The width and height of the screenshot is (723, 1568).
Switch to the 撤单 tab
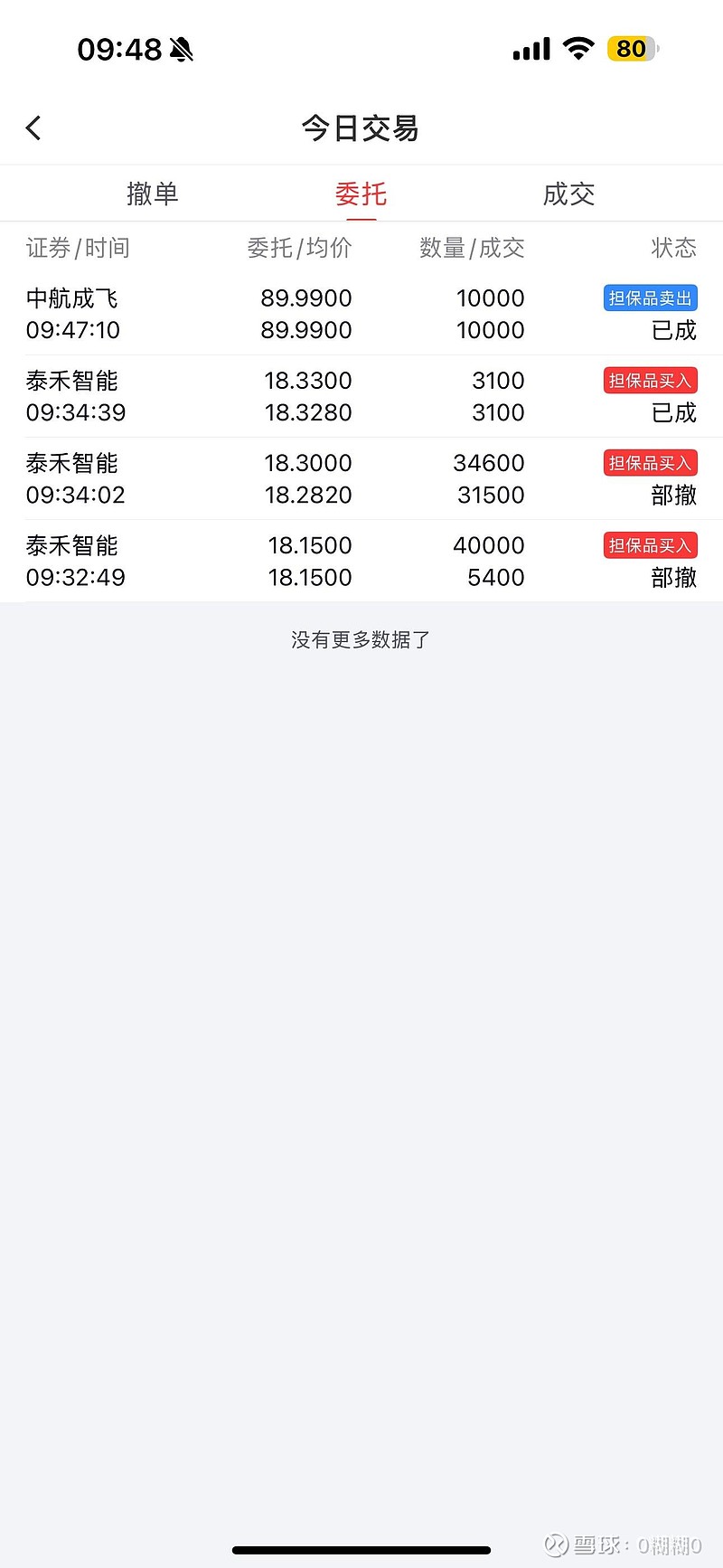pyautogui.click(x=153, y=194)
